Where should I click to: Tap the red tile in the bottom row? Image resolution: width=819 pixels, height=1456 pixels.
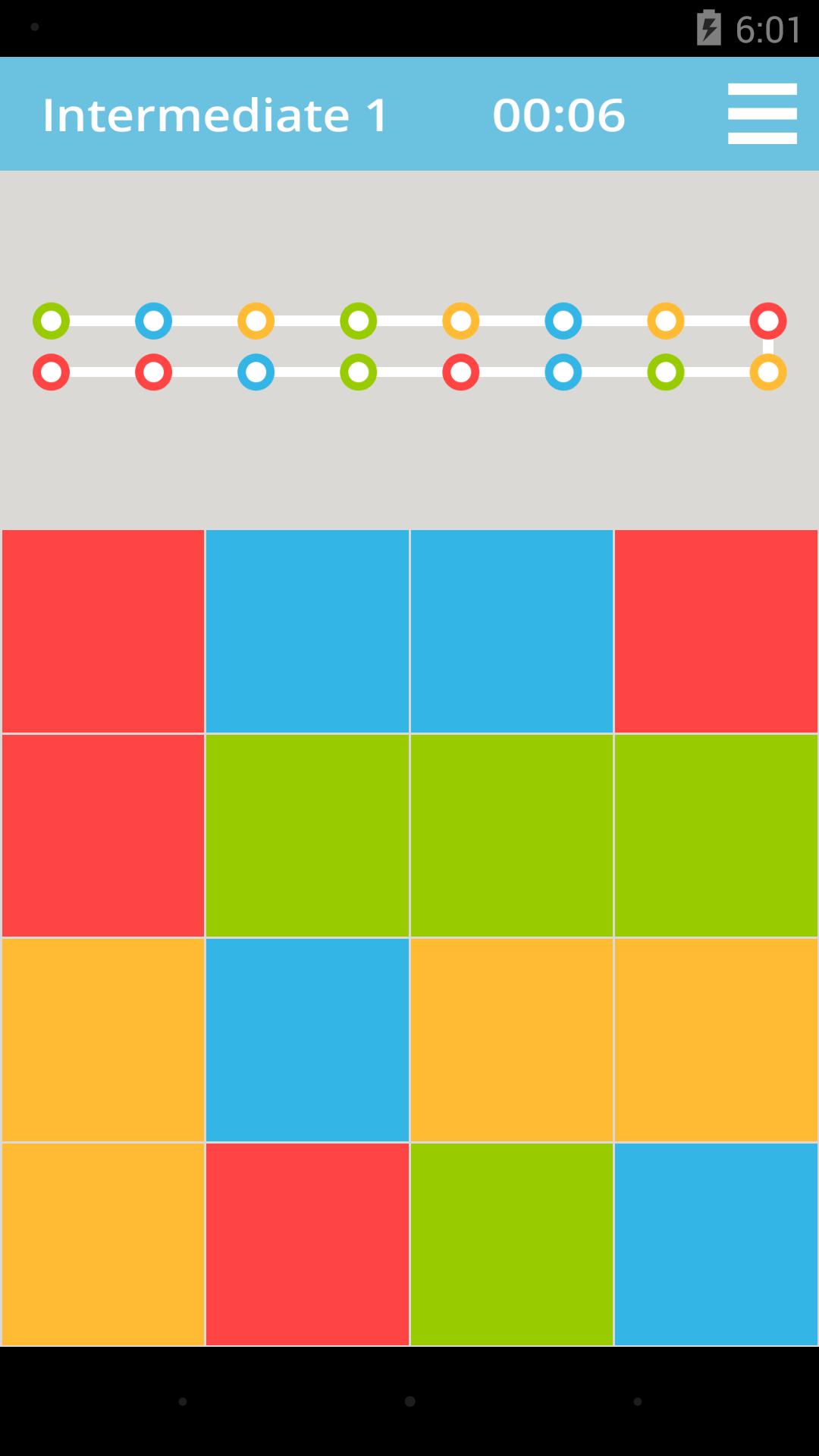(307, 1244)
